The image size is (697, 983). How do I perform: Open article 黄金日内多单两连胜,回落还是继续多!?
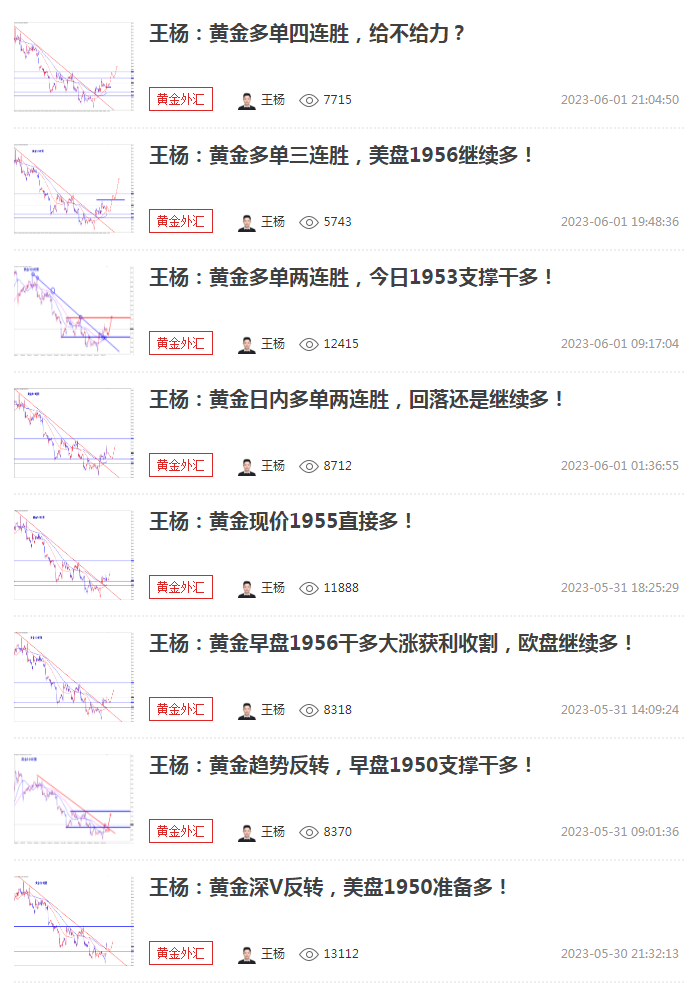pyautogui.click(x=358, y=400)
